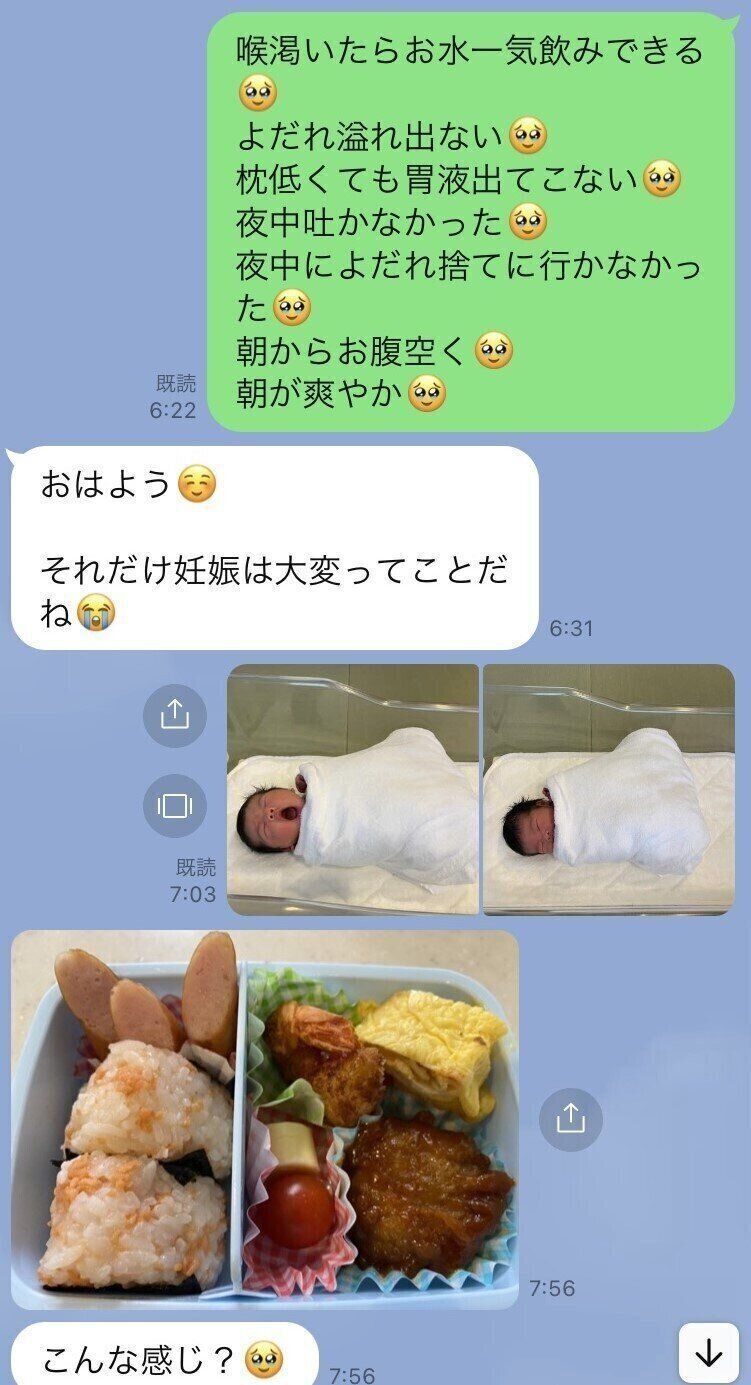Open the sleeping baby photo
The height and width of the screenshot is (1385, 751).
pos(608,789)
